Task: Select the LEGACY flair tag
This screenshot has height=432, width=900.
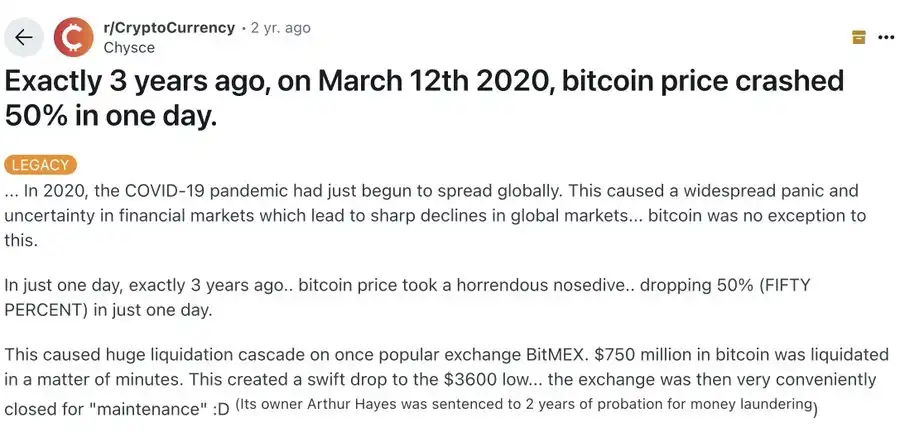Action: (40, 166)
